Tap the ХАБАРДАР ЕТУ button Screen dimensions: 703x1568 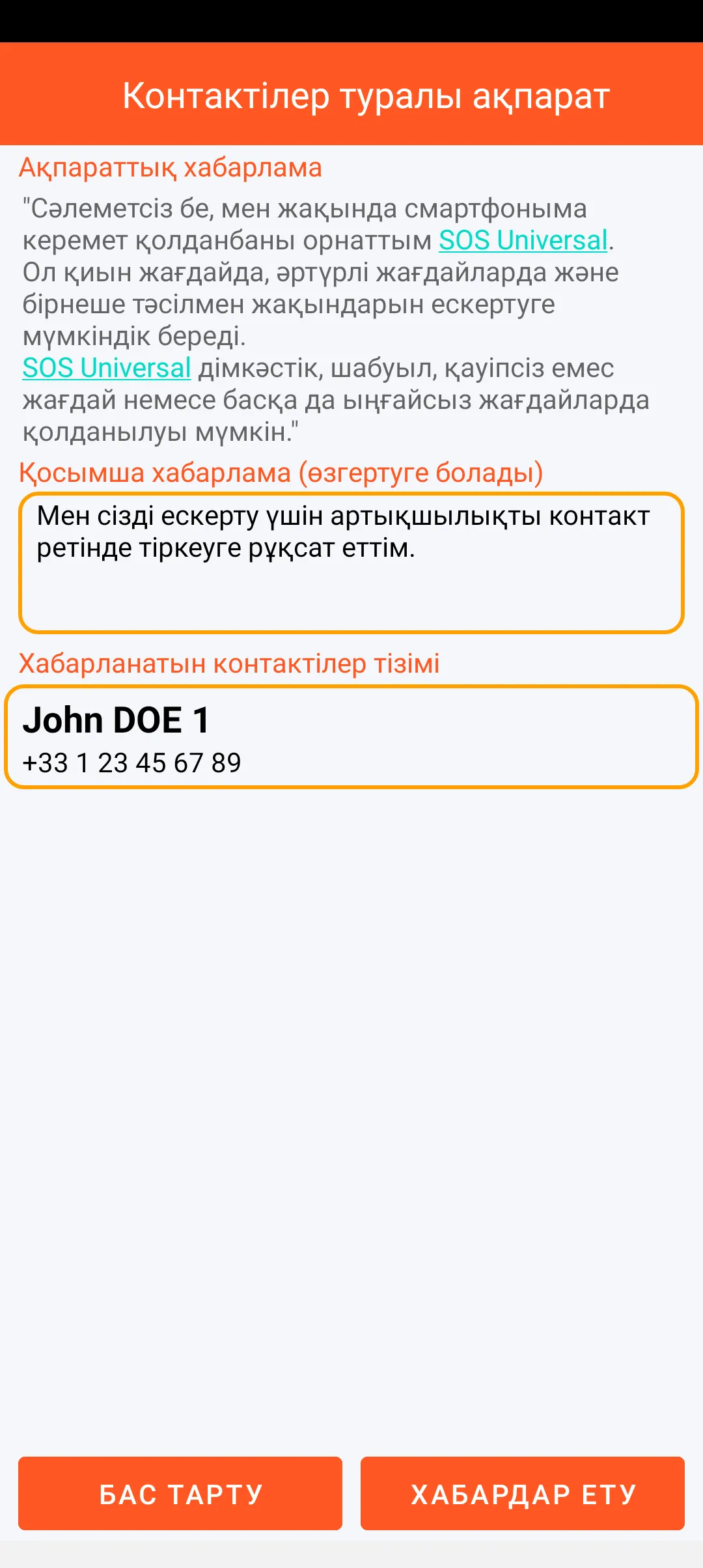(x=522, y=1494)
